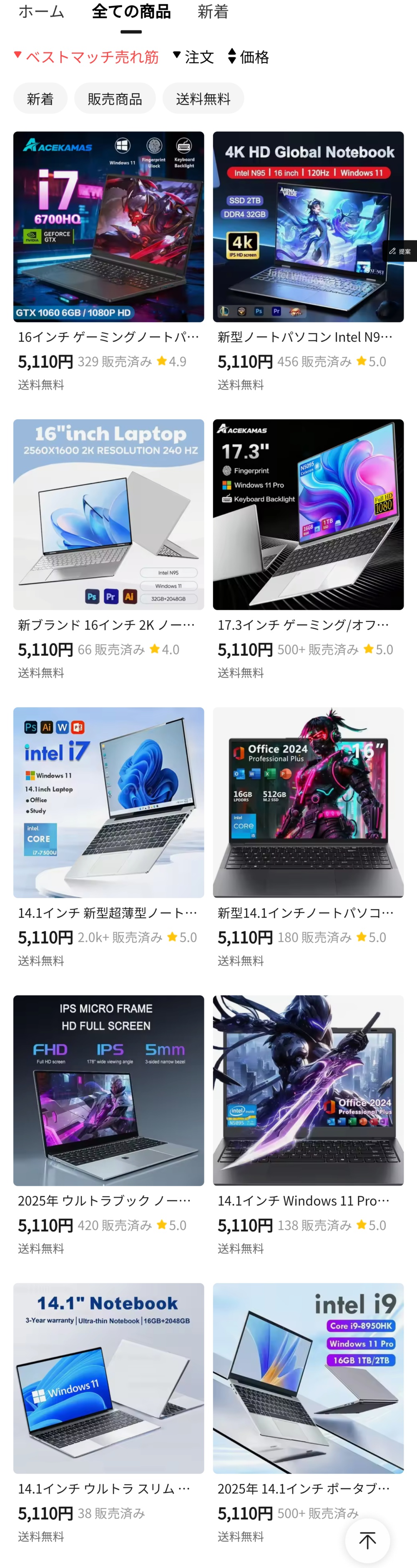The height and width of the screenshot is (1568, 417).
Task: View the 2025年 ウルトラブック laptop
Action: 108,1090
